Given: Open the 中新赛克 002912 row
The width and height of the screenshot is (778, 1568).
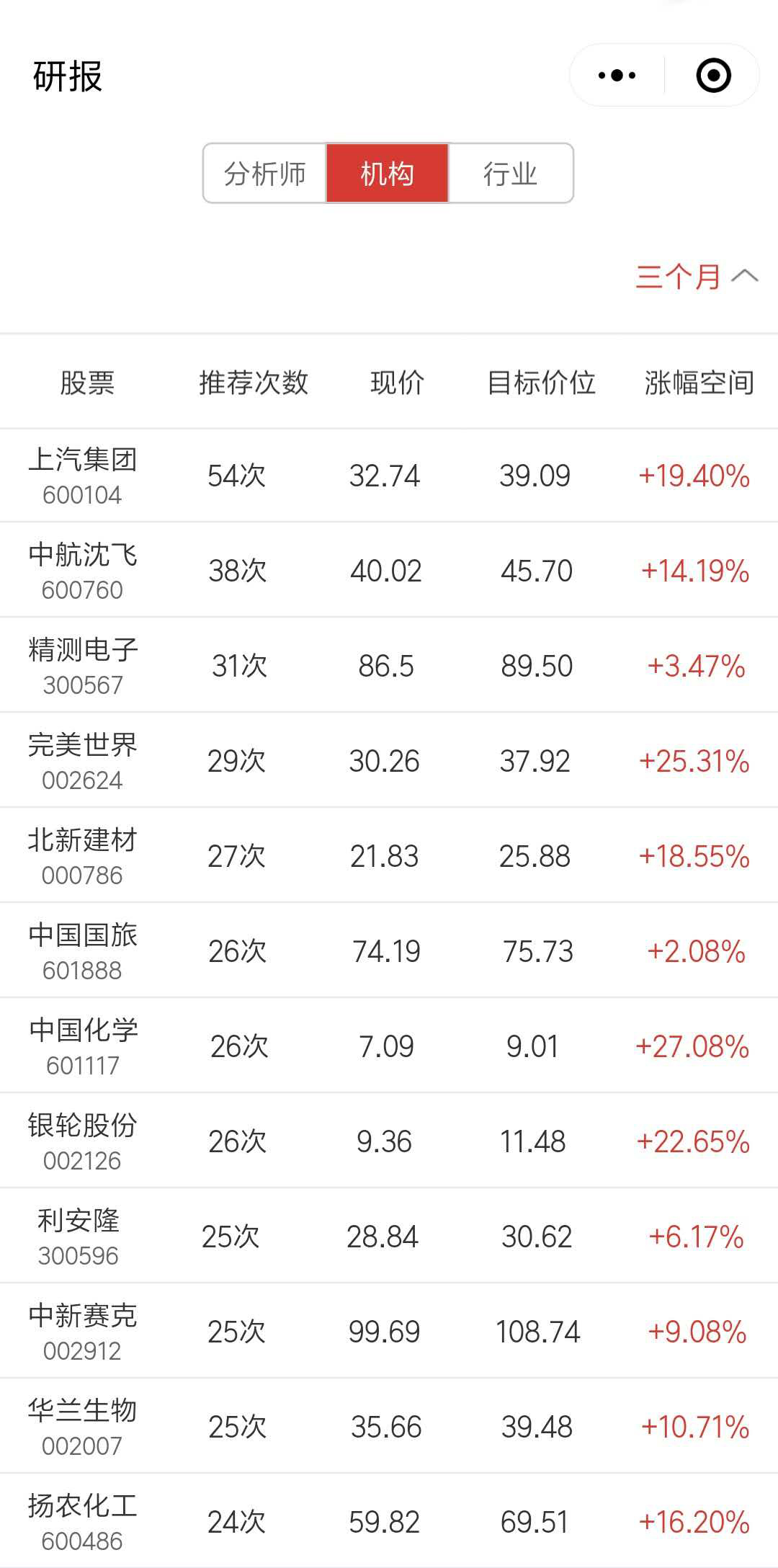Looking at the screenshot, I should tap(389, 1331).
